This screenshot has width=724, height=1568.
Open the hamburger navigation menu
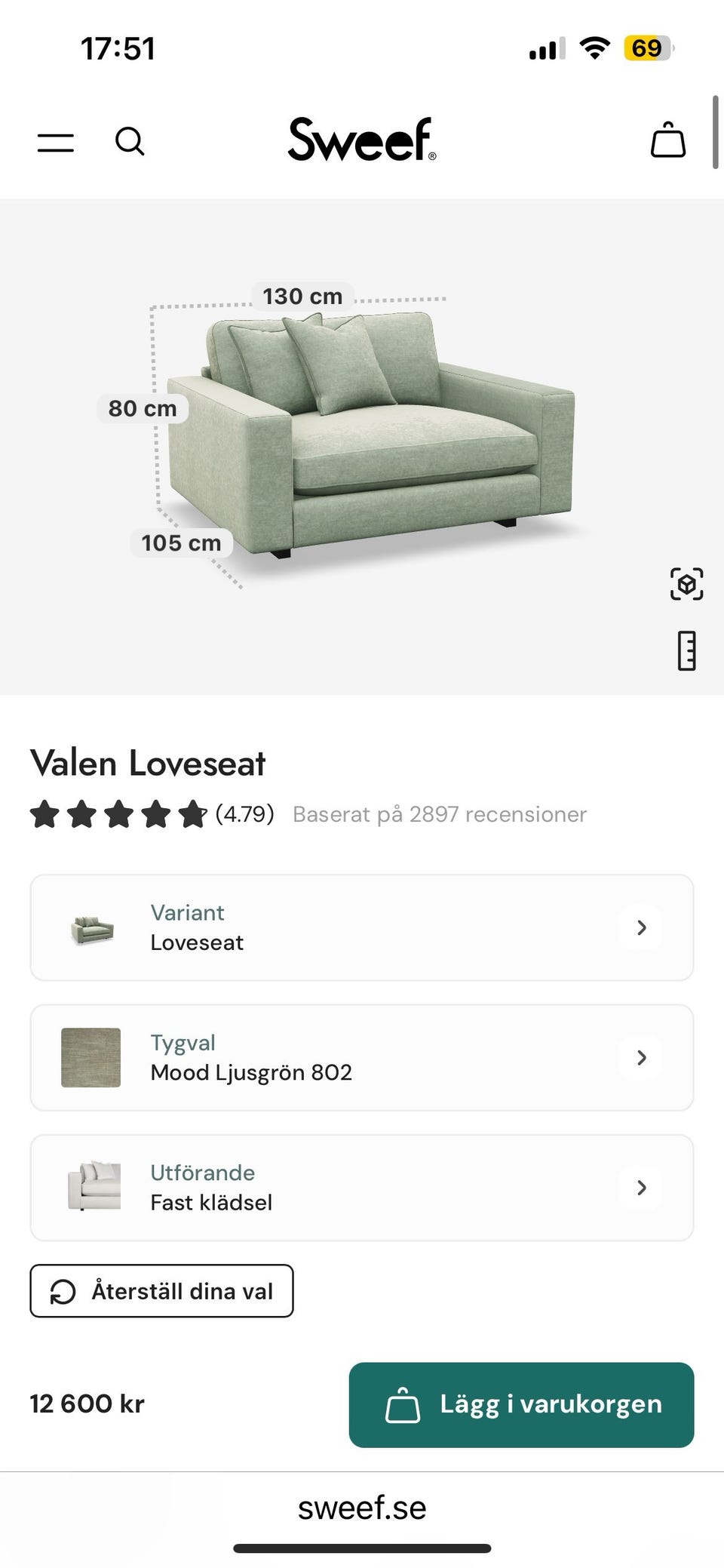[x=55, y=142]
